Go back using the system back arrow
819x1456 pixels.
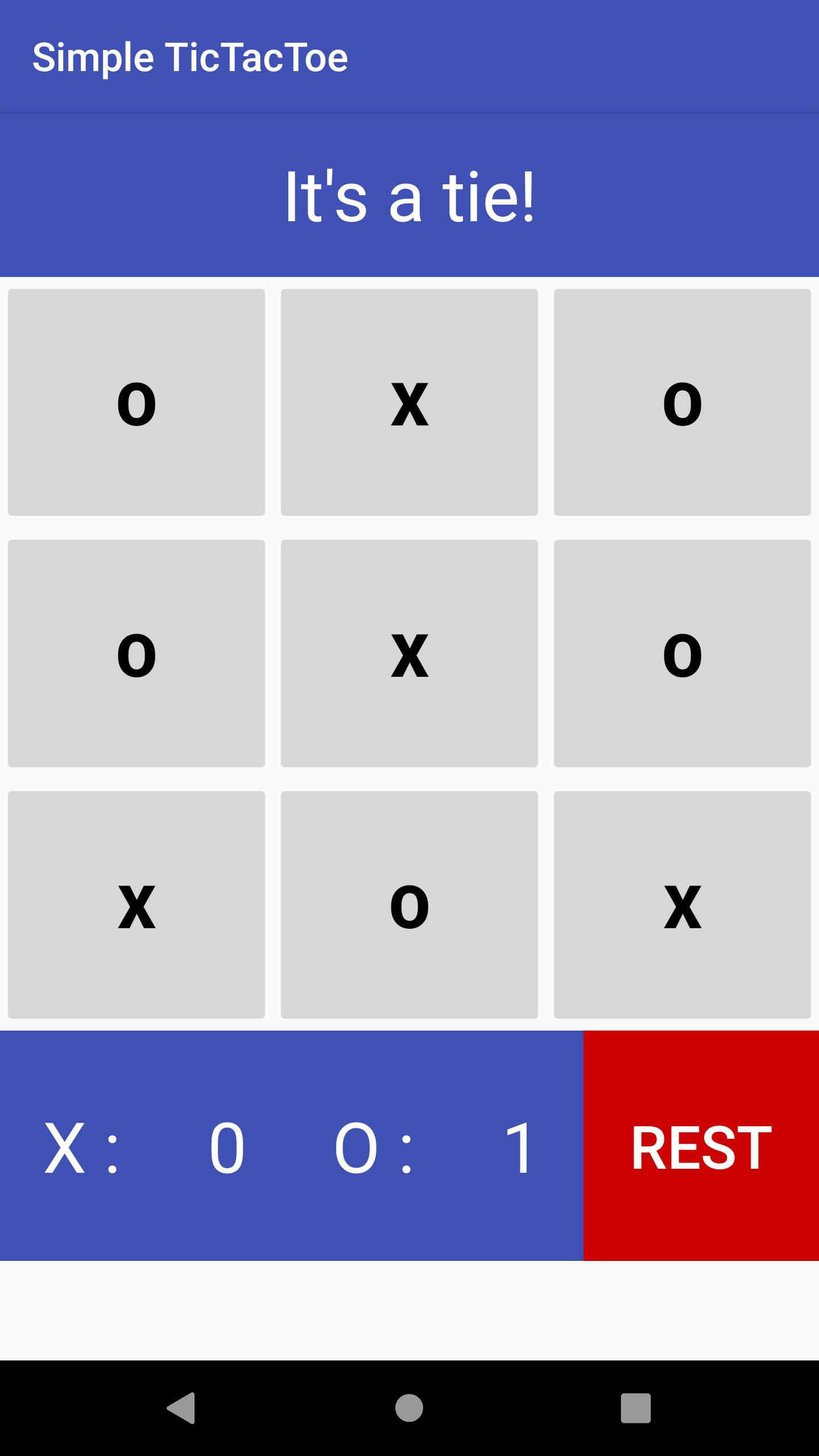181,1408
